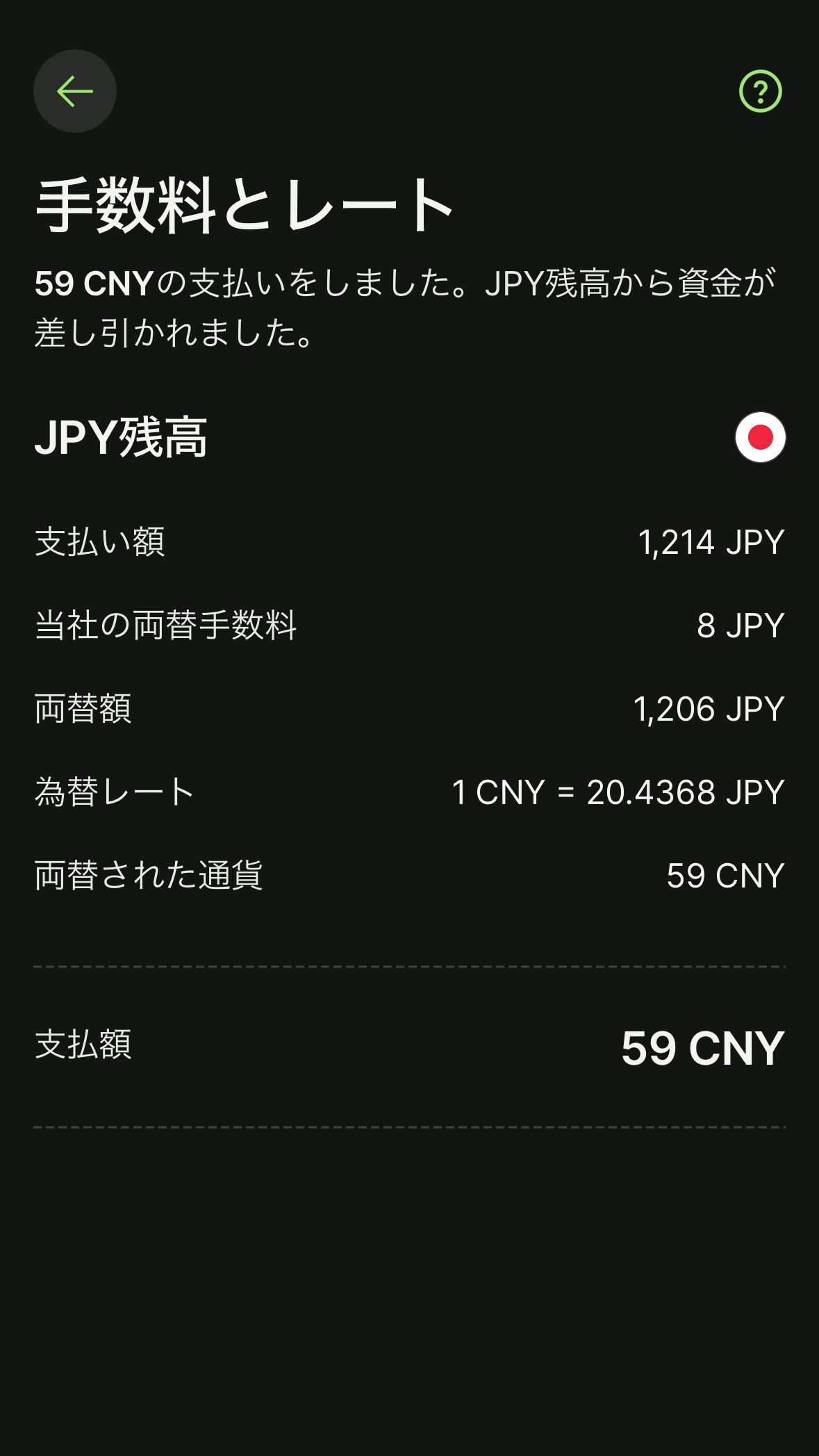Go back using the arrow button
Image resolution: width=819 pixels, height=1456 pixels.
[75, 91]
